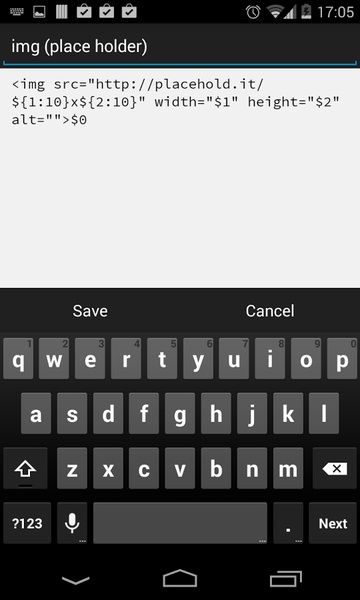Tap inside the img snippet code area
360x600 pixels.
(x=180, y=178)
